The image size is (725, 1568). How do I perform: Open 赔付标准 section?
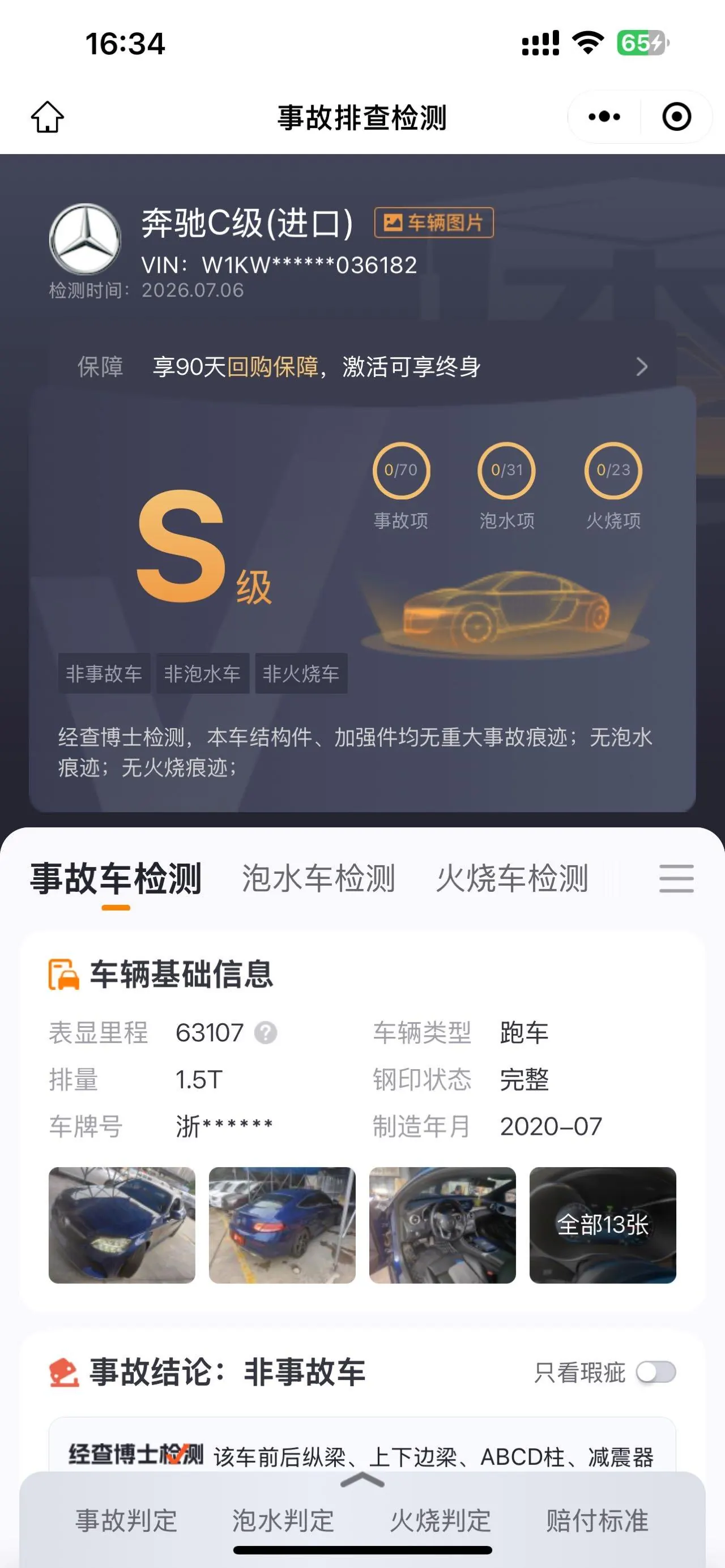point(597,1520)
